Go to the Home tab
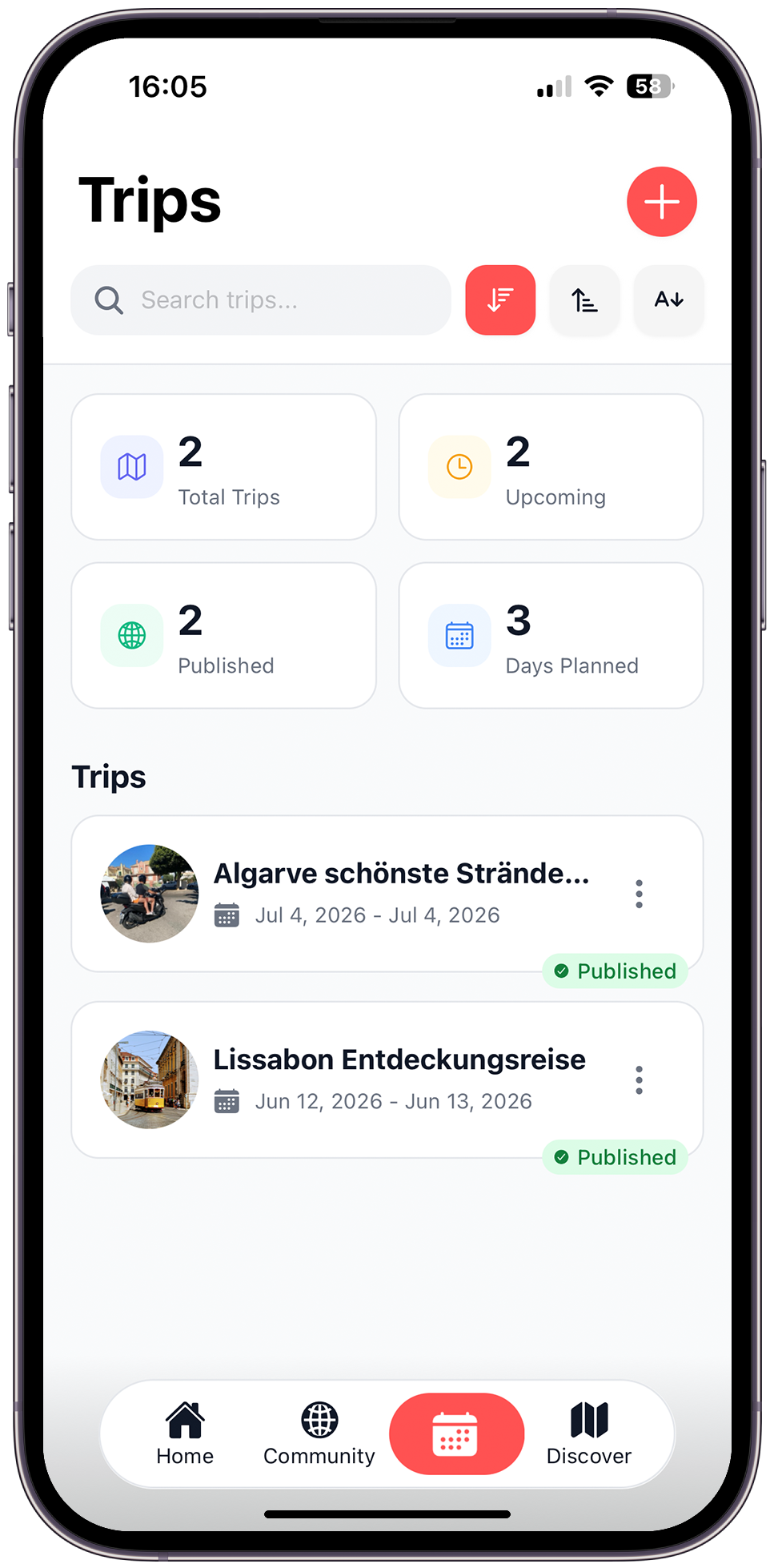 click(185, 1433)
